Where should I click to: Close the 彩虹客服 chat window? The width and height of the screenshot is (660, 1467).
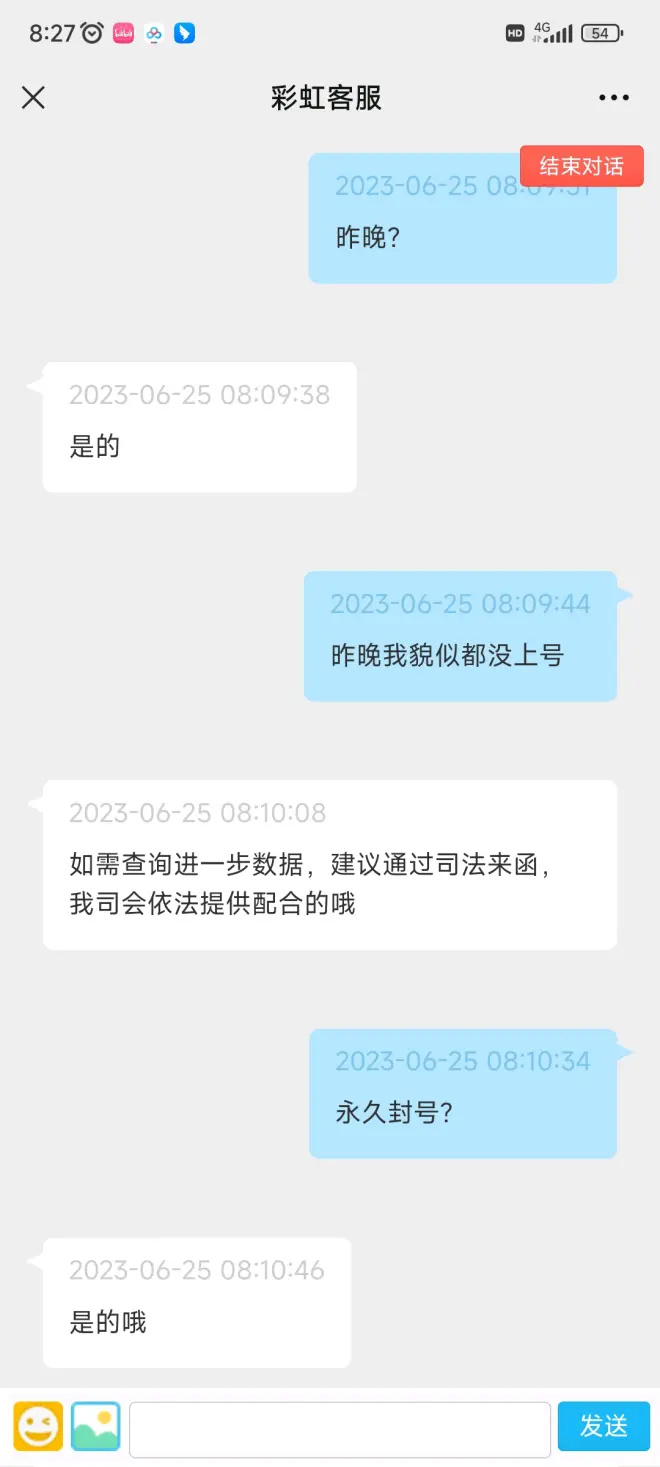tap(34, 97)
